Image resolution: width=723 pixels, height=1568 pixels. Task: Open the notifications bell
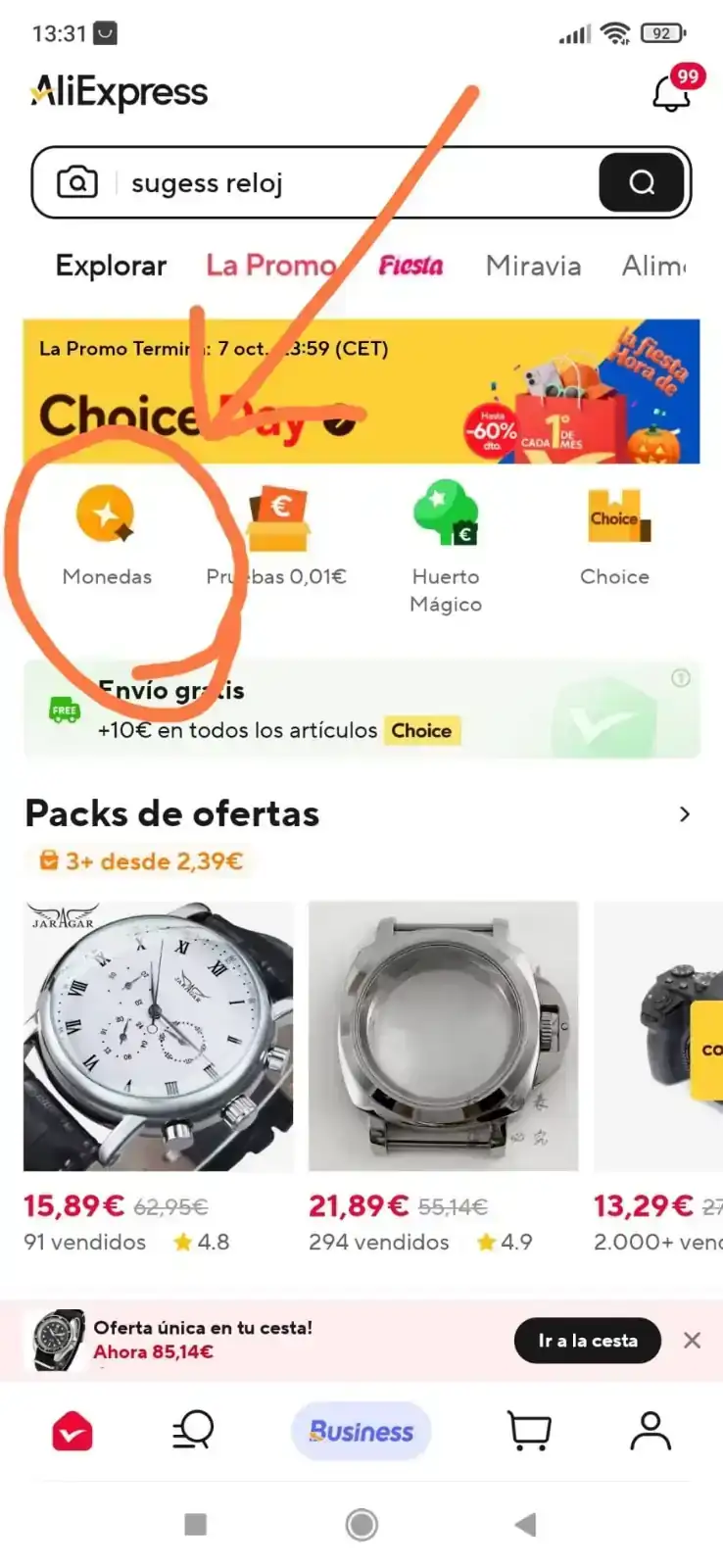(672, 92)
